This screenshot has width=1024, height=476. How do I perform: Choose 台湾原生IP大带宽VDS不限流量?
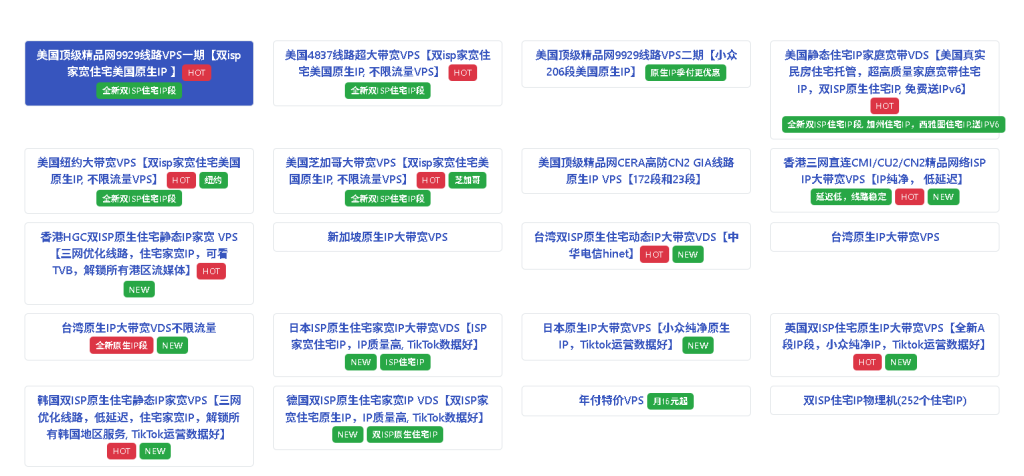[138, 328]
